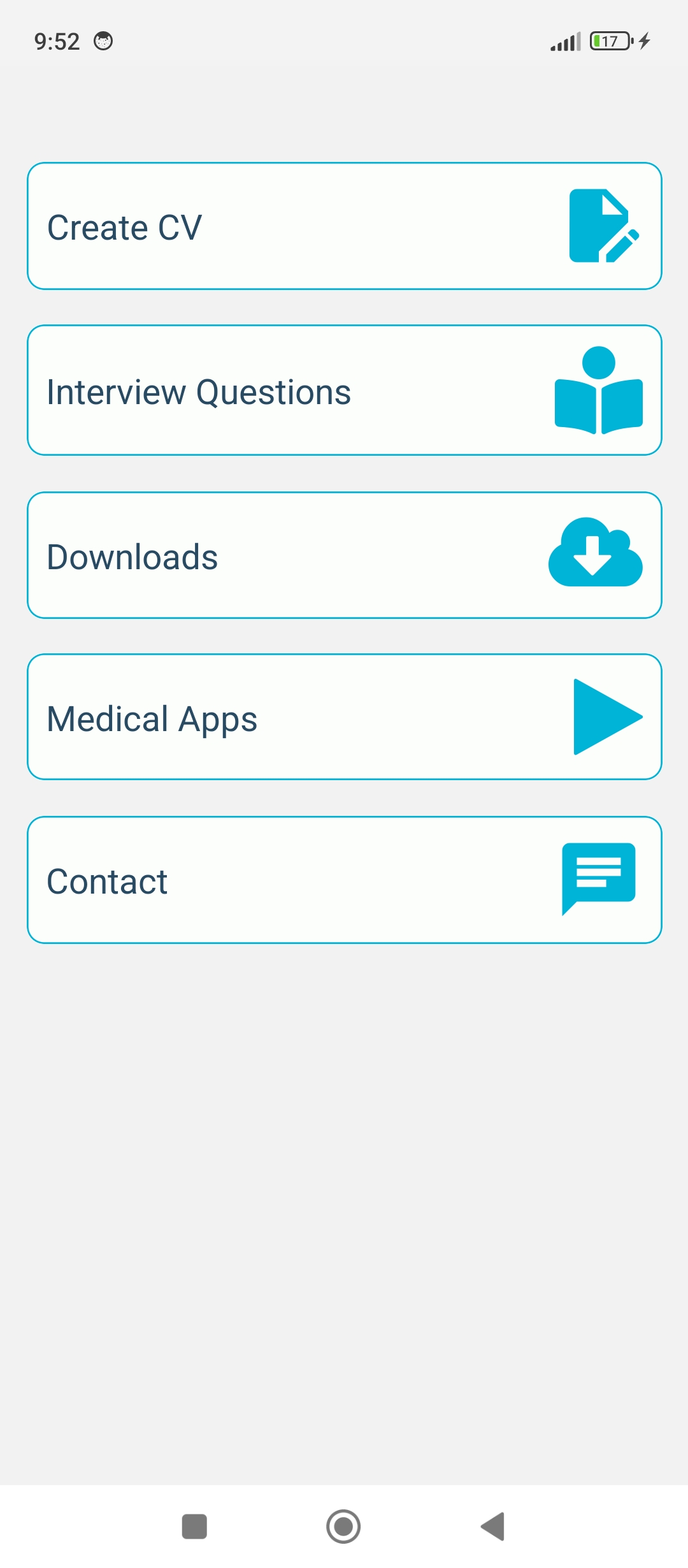Go to Downloads
The width and height of the screenshot is (688, 1568).
click(x=344, y=555)
